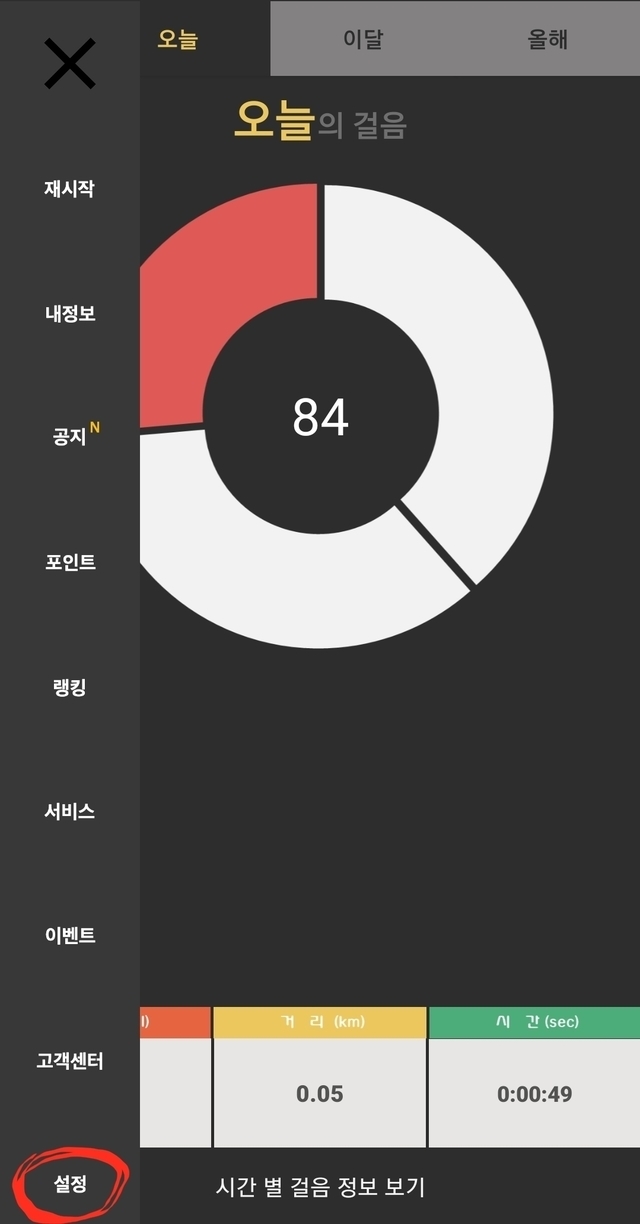
Task: Open the 랭킹 menu item
Action: click(x=70, y=687)
